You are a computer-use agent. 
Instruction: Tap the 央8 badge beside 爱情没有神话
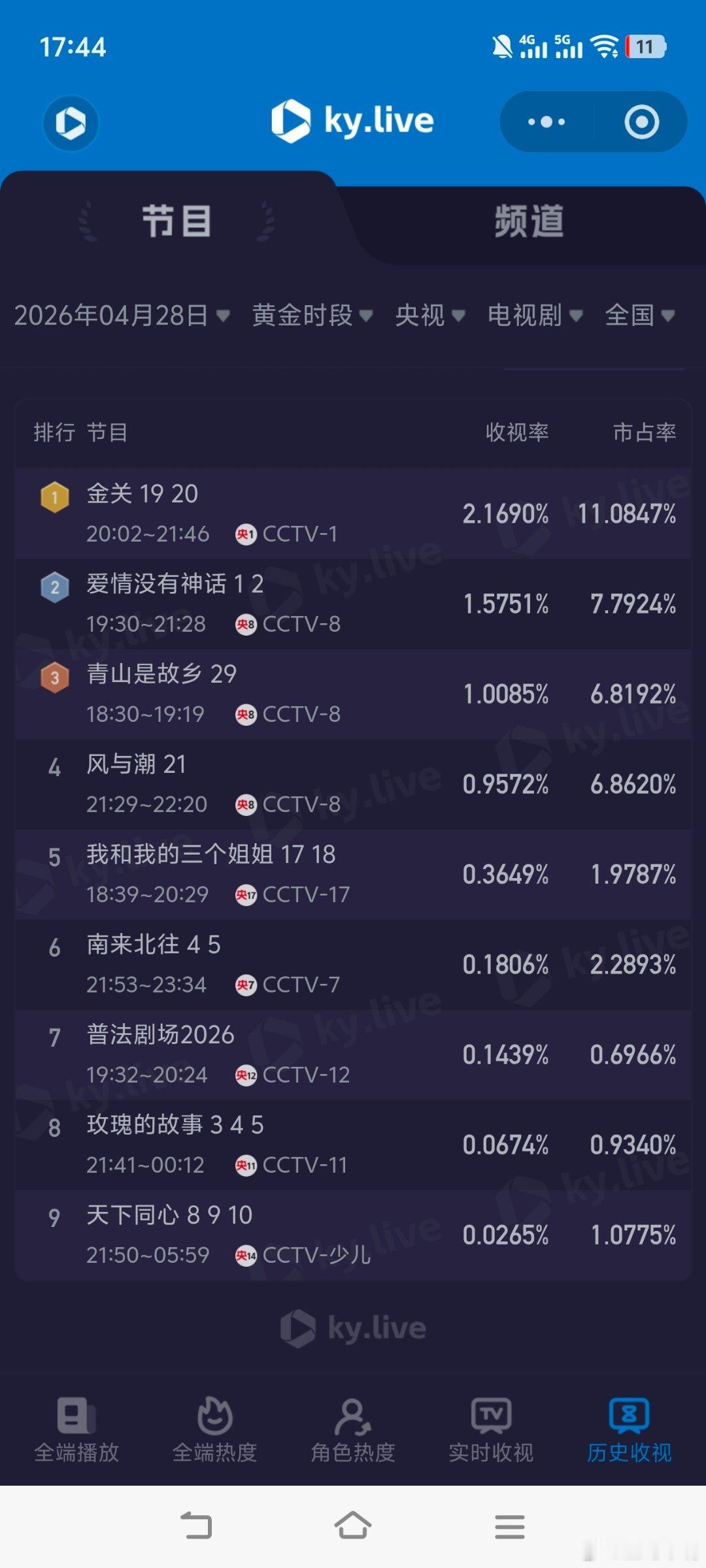tap(244, 624)
